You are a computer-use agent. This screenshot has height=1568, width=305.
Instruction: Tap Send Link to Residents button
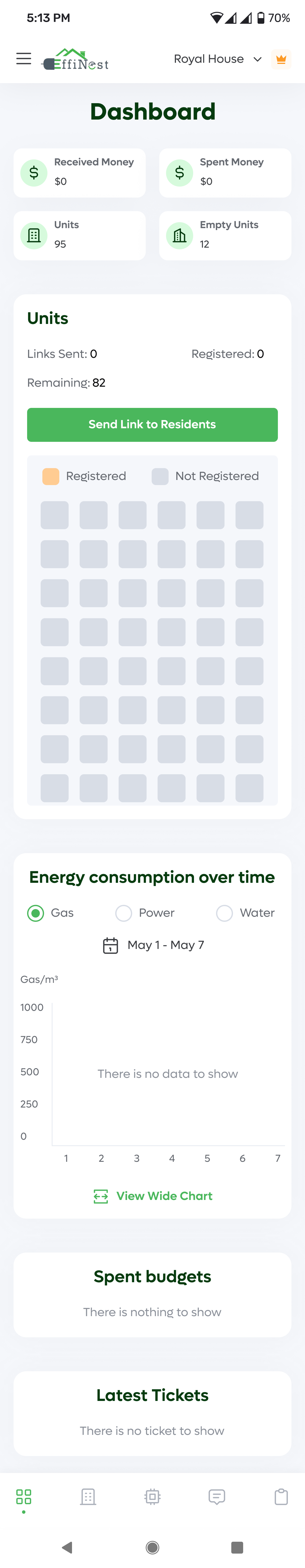click(152, 424)
